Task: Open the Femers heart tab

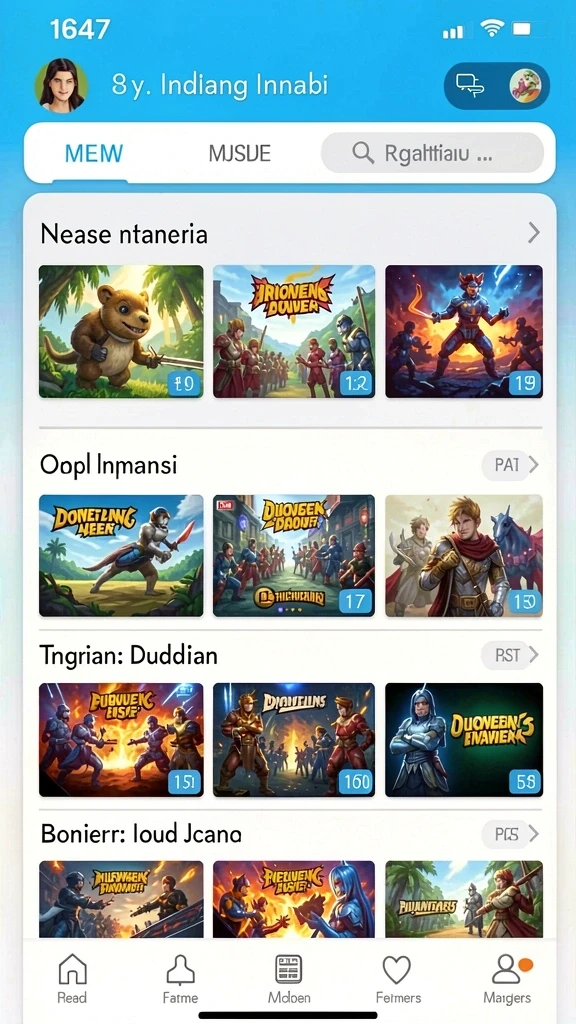Action: pyautogui.click(x=398, y=978)
